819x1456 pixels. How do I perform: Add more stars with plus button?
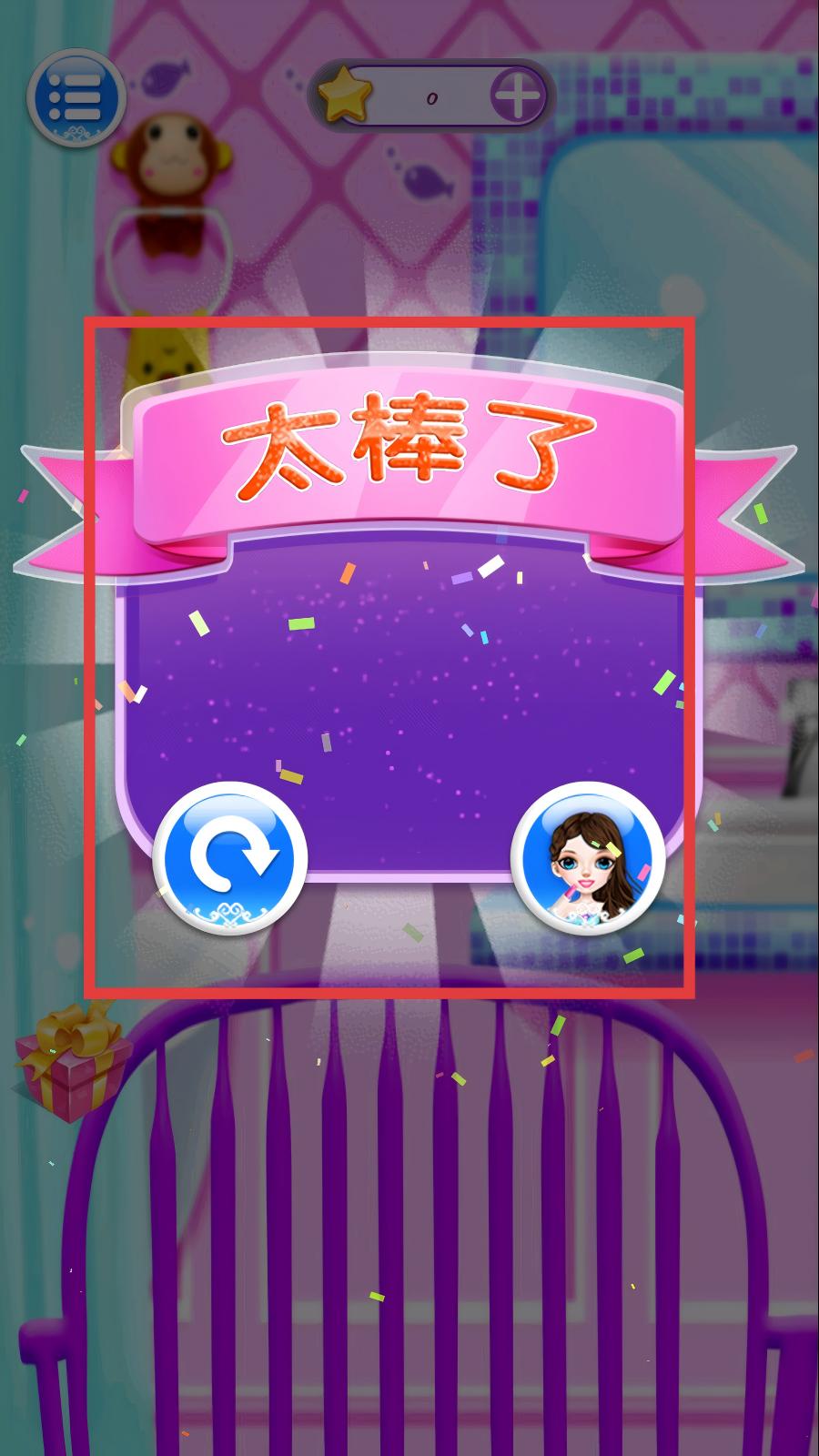tap(518, 95)
